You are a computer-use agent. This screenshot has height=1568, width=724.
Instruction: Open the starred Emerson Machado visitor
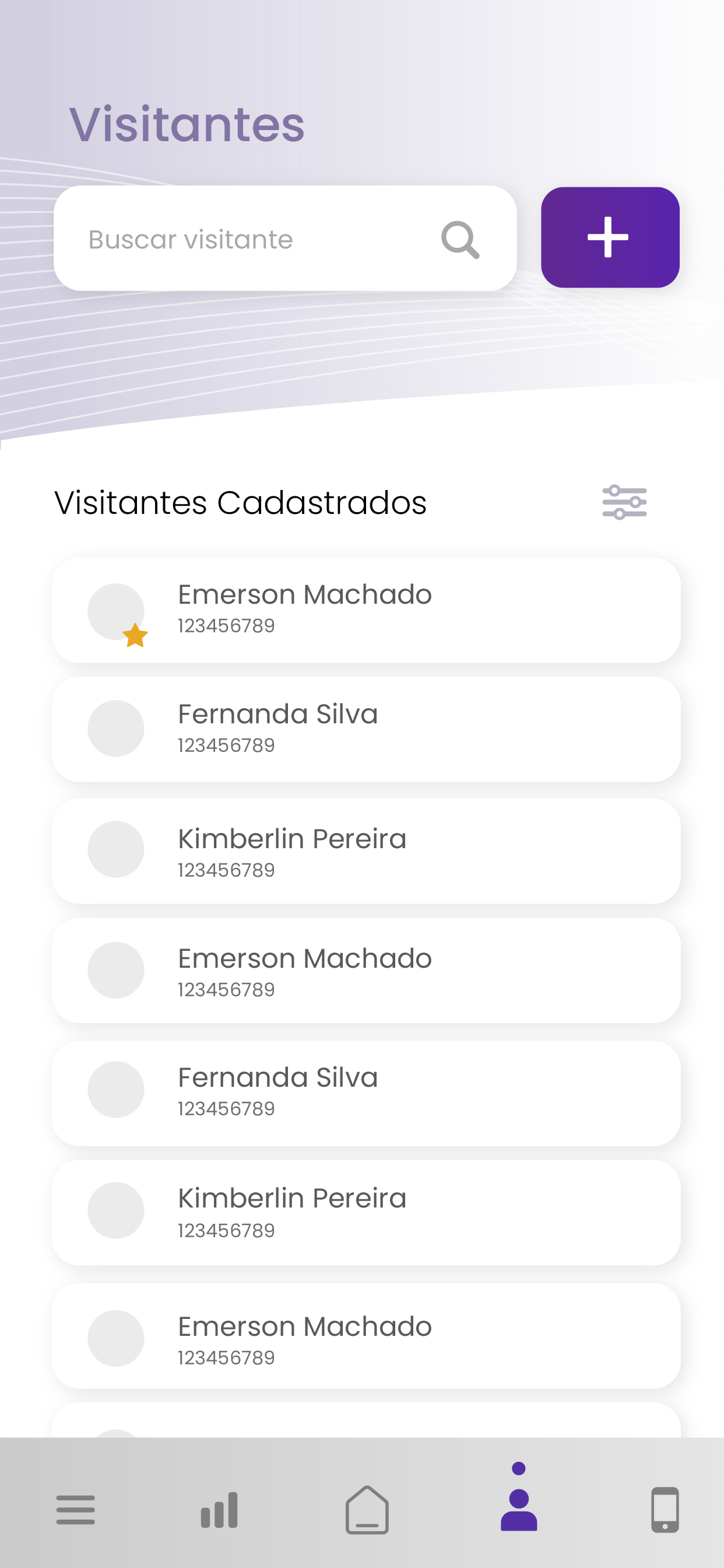click(365, 610)
